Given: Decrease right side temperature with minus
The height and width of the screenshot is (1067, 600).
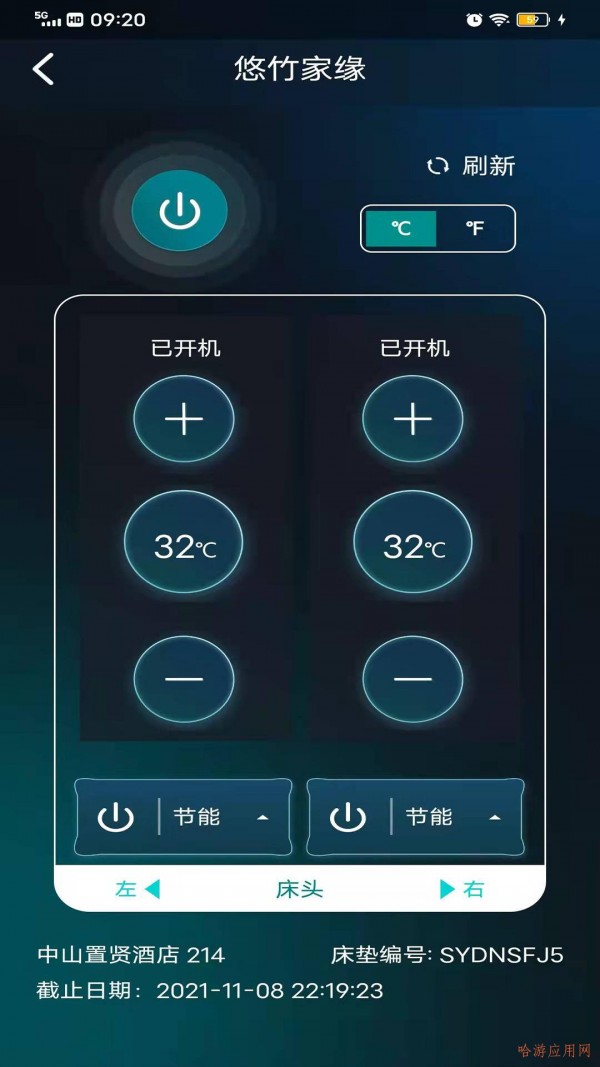Looking at the screenshot, I should [412, 678].
